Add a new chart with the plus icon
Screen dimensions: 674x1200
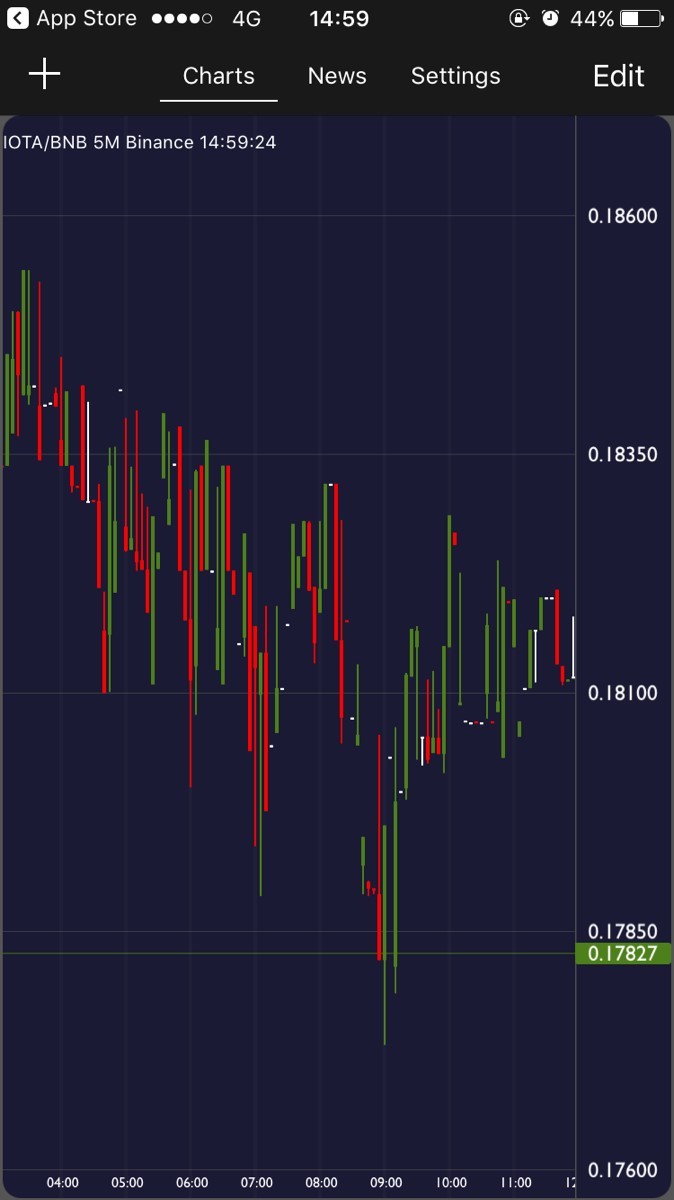(45, 74)
